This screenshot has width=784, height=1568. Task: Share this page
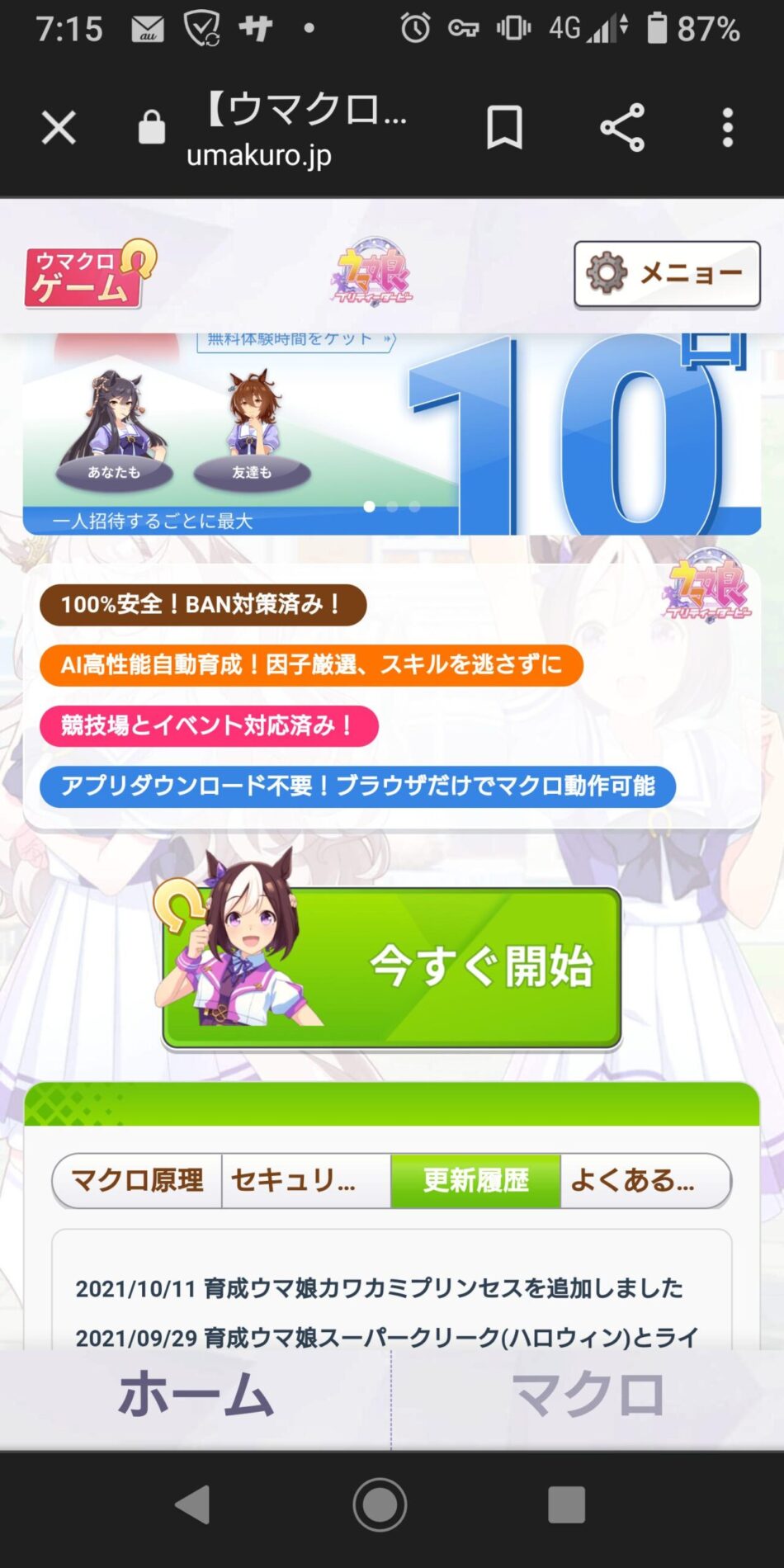[x=622, y=128]
